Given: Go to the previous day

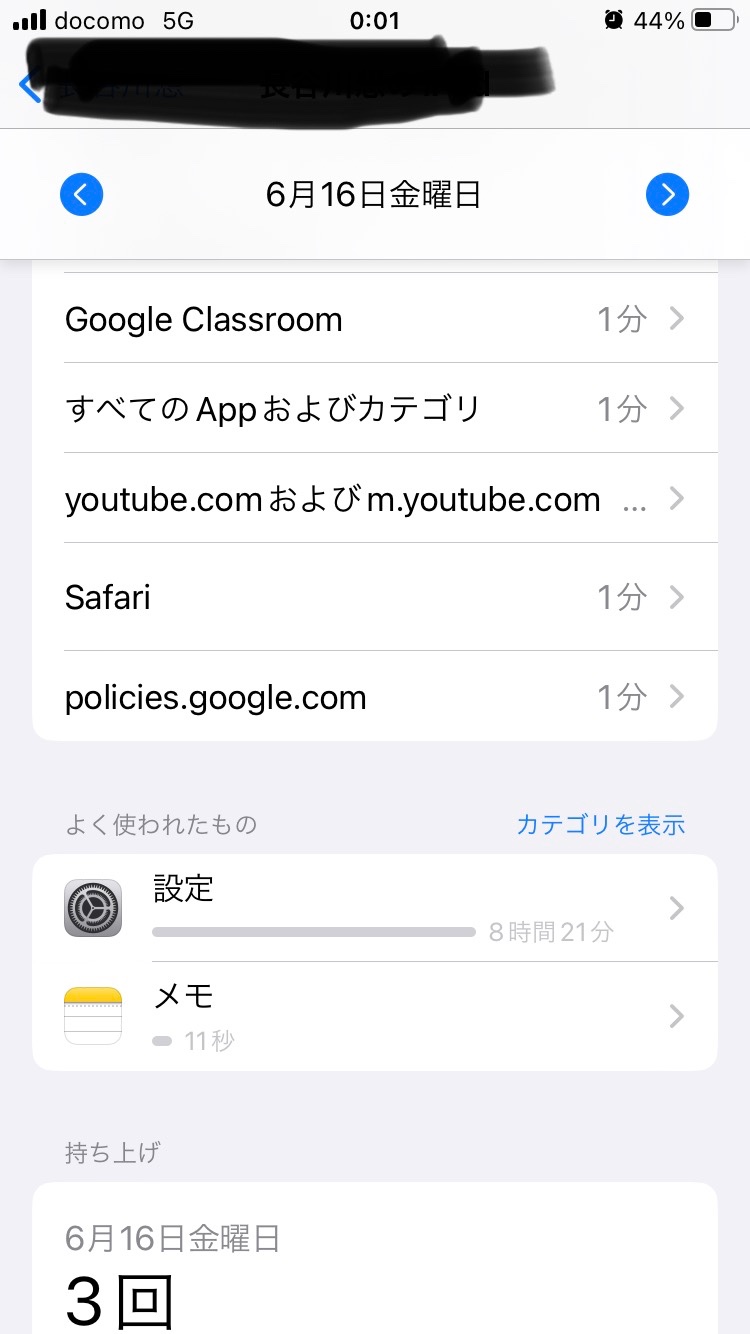Looking at the screenshot, I should (x=82, y=194).
